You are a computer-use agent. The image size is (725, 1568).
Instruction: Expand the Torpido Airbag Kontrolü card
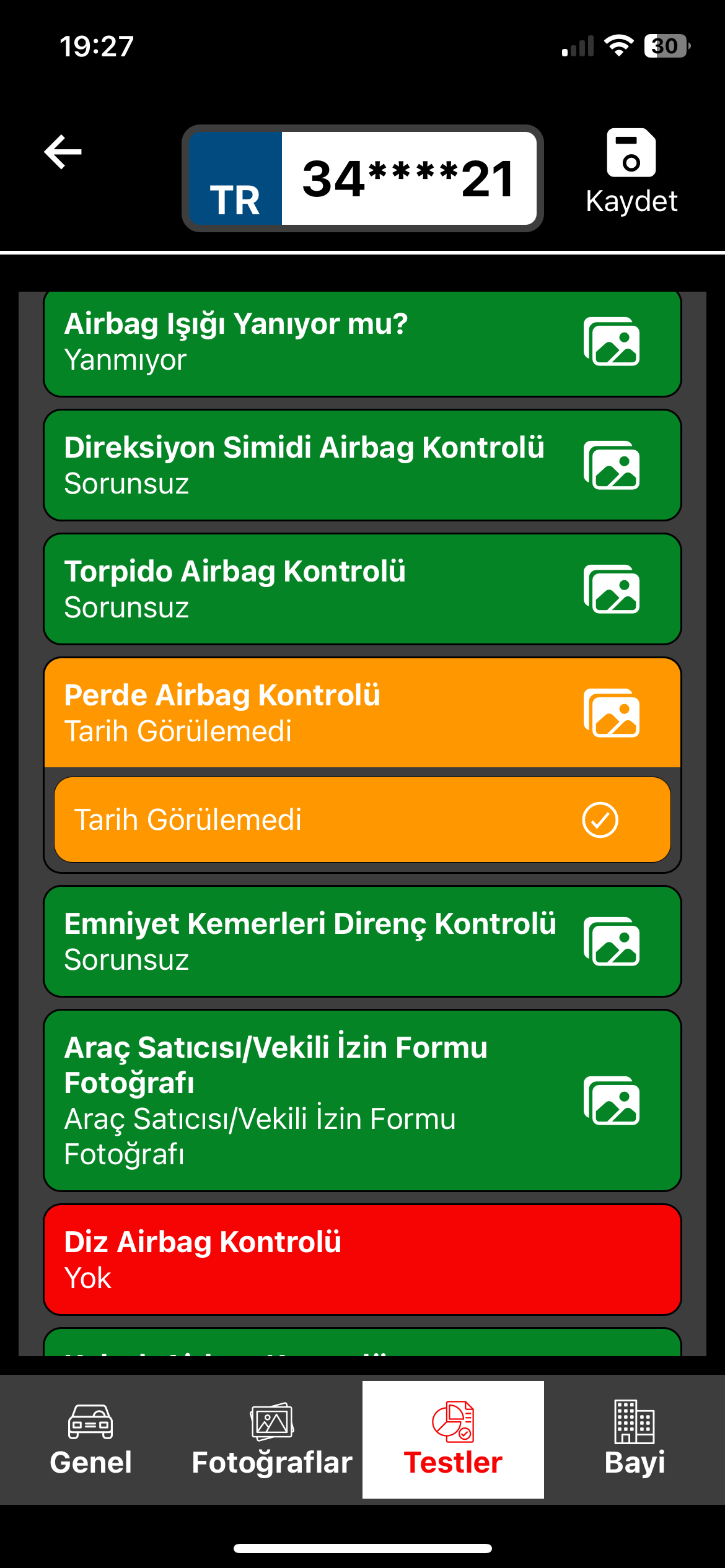point(362,589)
